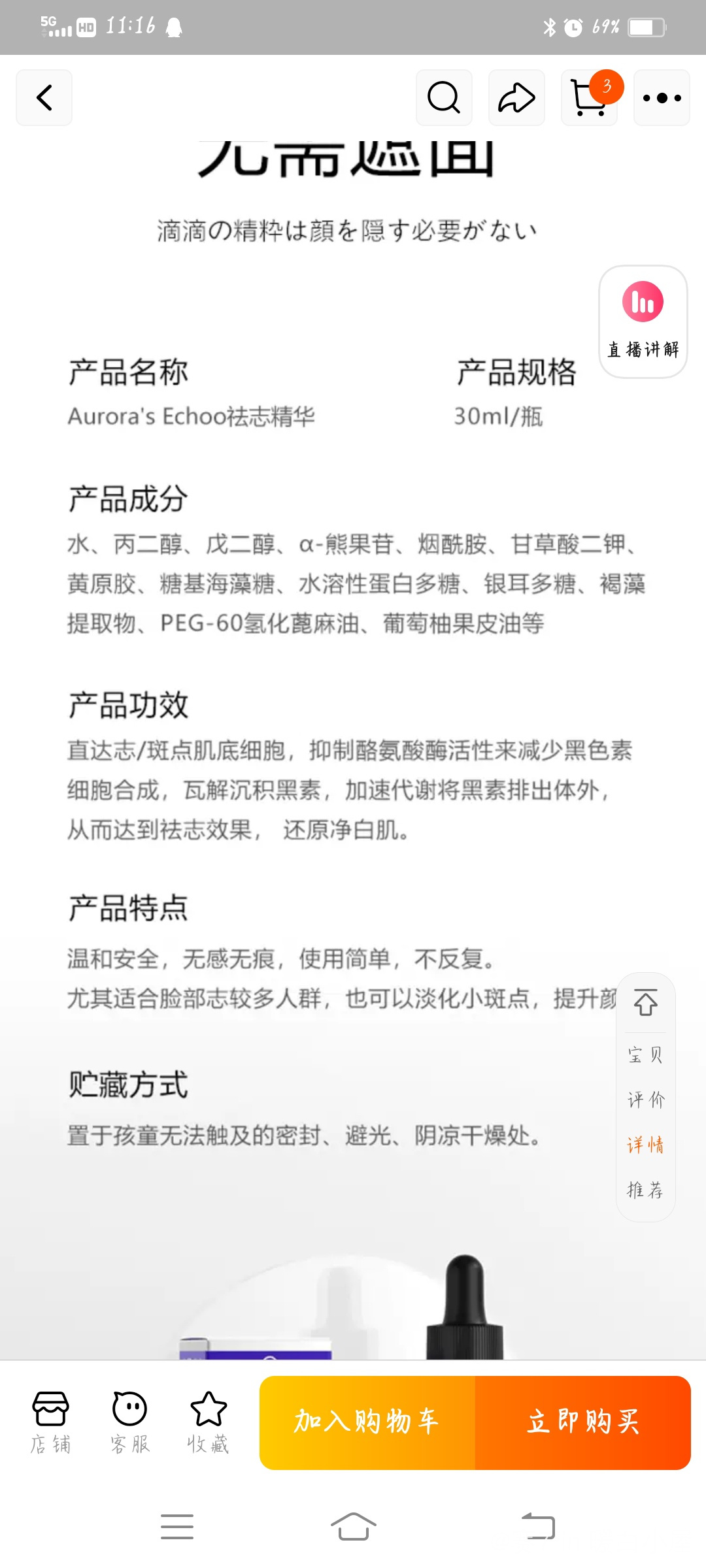Visit the 店铺 store page
This screenshot has width=706, height=1568.
[x=50, y=1422]
